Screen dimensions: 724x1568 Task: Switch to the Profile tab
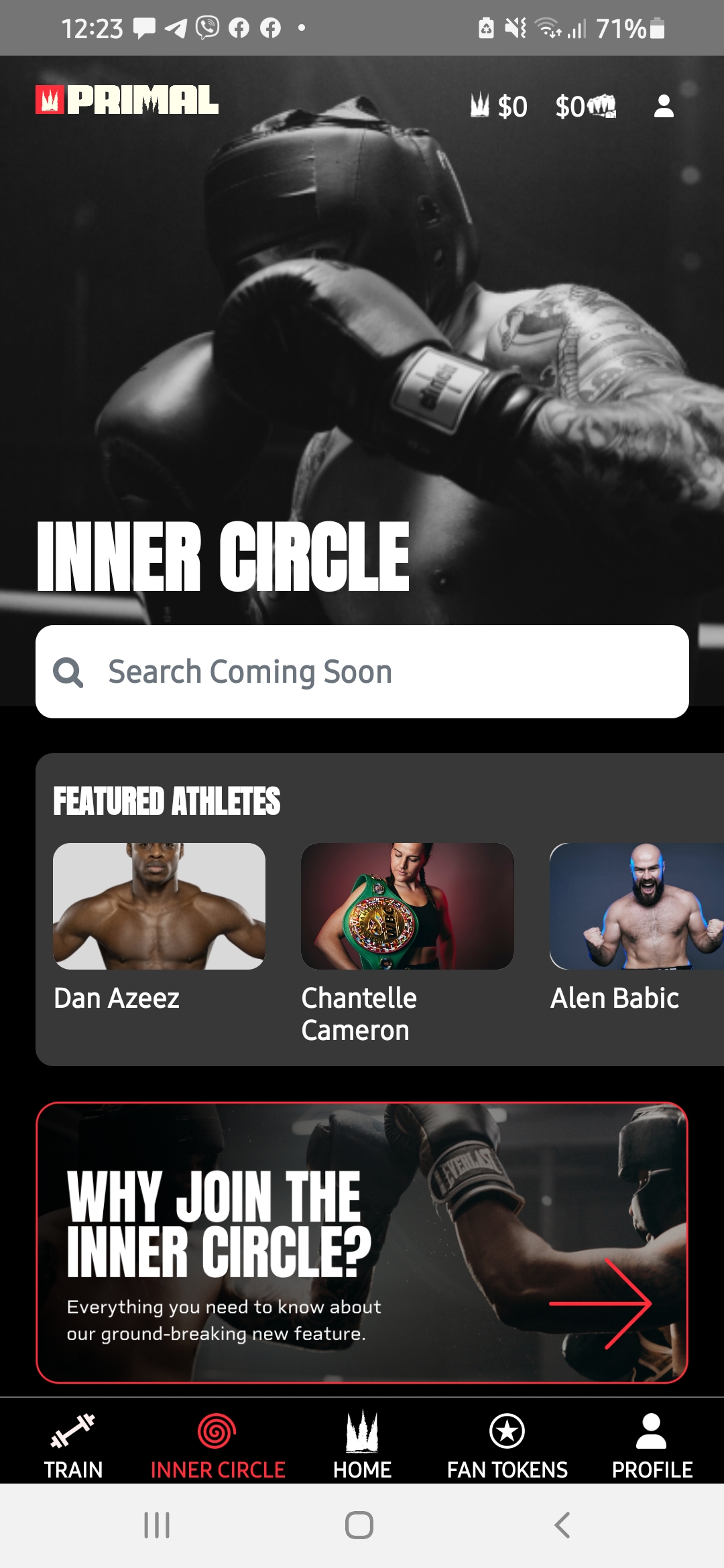652,1445
